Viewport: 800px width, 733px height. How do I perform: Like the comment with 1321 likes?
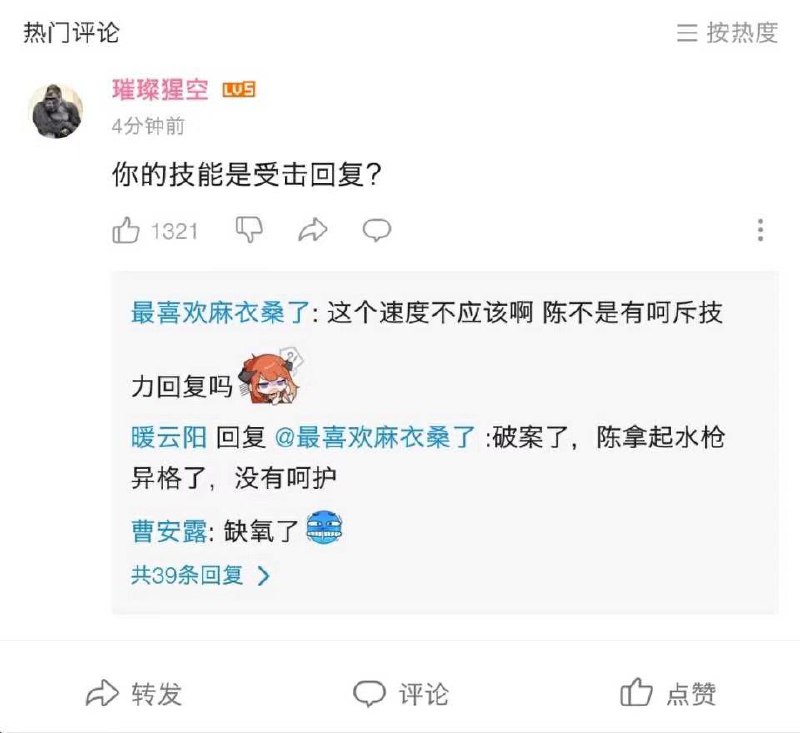click(127, 231)
